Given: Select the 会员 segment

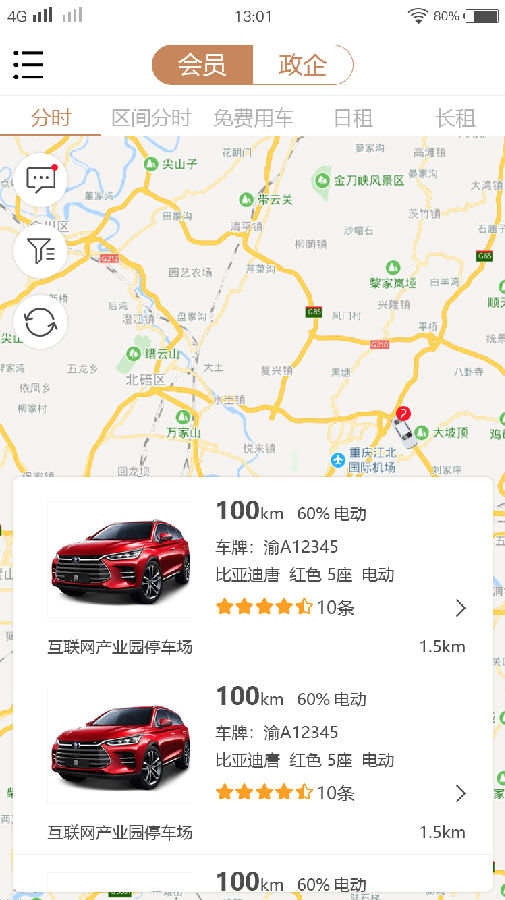Looking at the screenshot, I should 202,65.
